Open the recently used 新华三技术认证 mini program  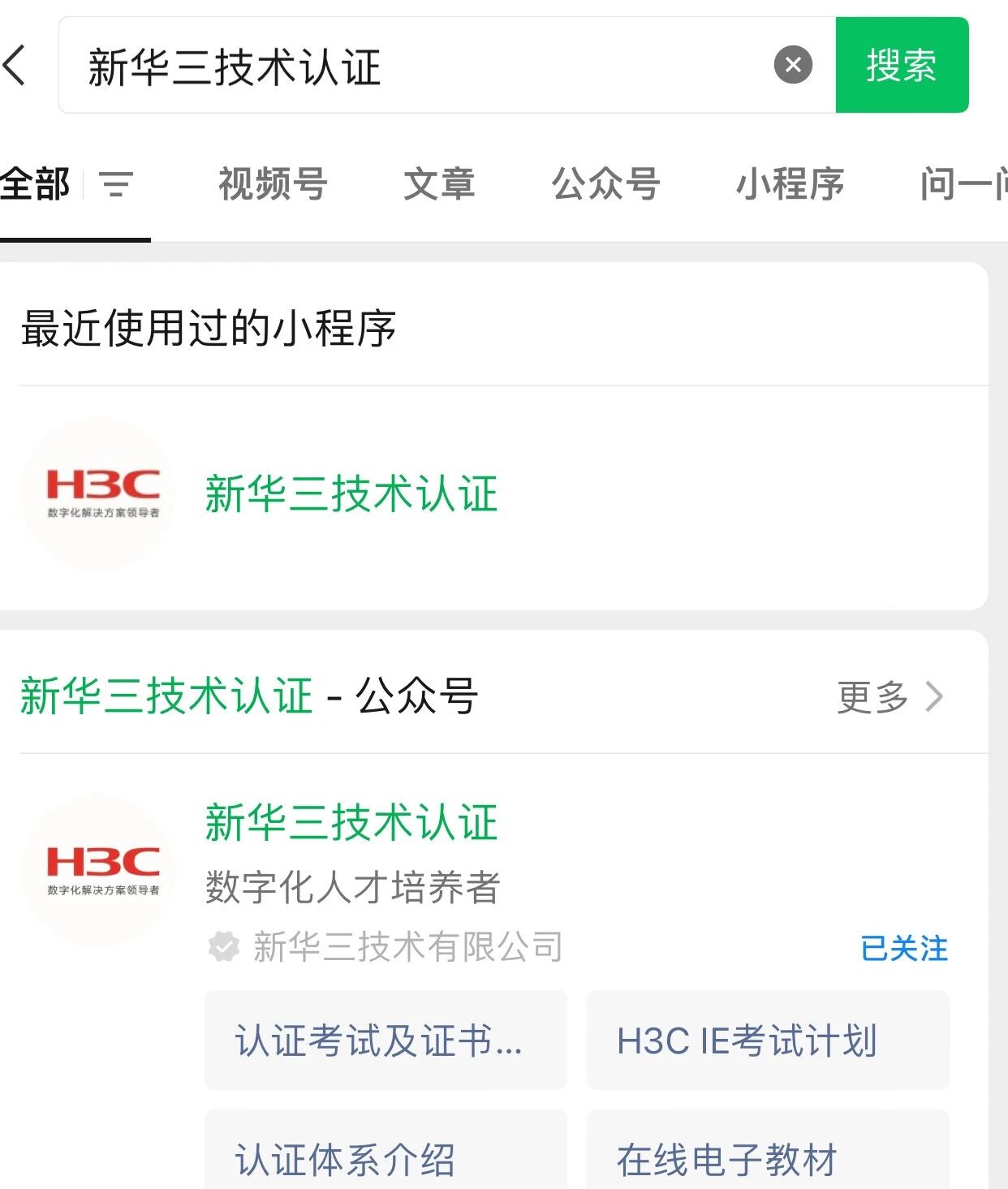point(351,493)
